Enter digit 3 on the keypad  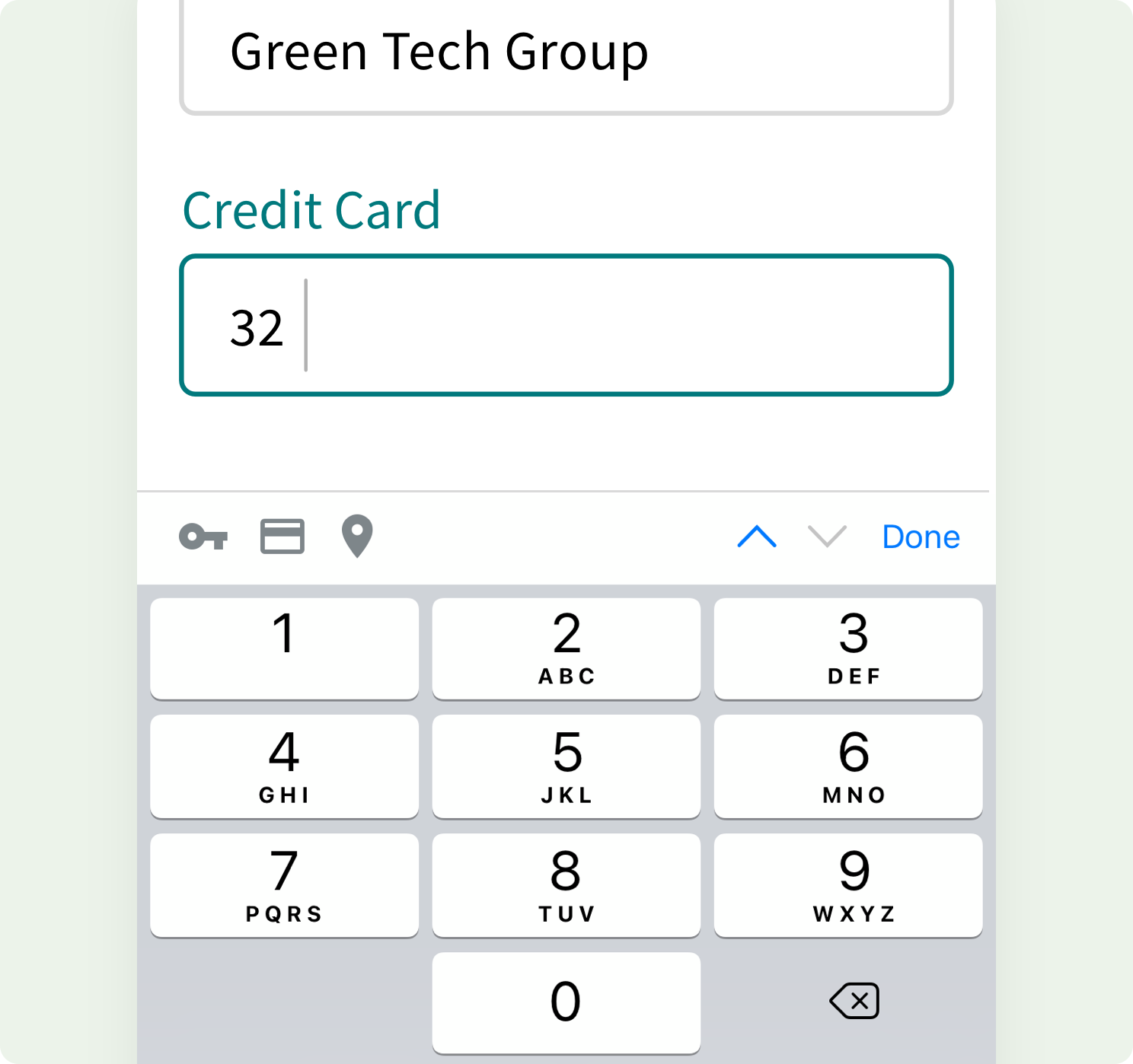point(848,648)
